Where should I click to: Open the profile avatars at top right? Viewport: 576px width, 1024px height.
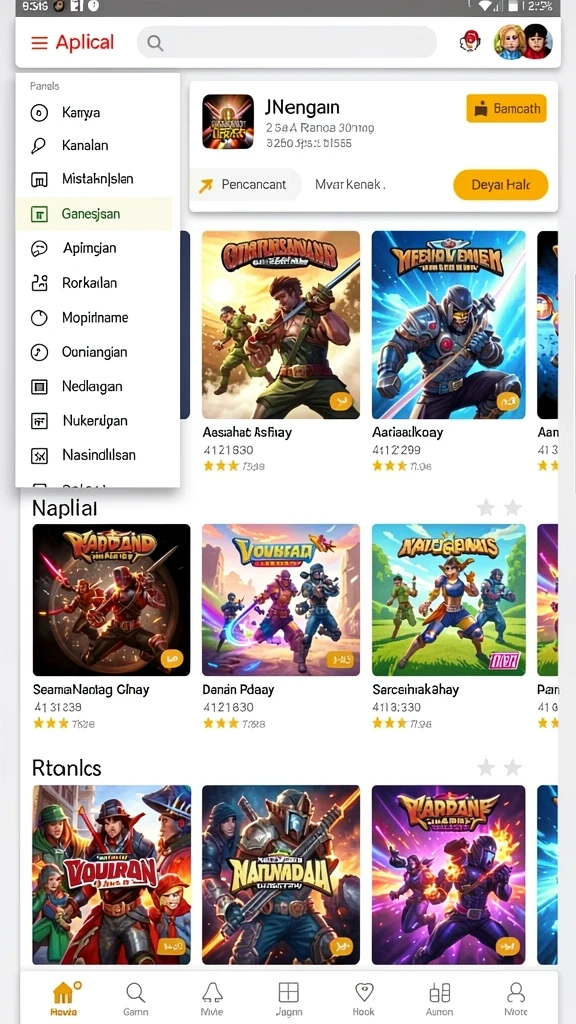click(x=523, y=42)
